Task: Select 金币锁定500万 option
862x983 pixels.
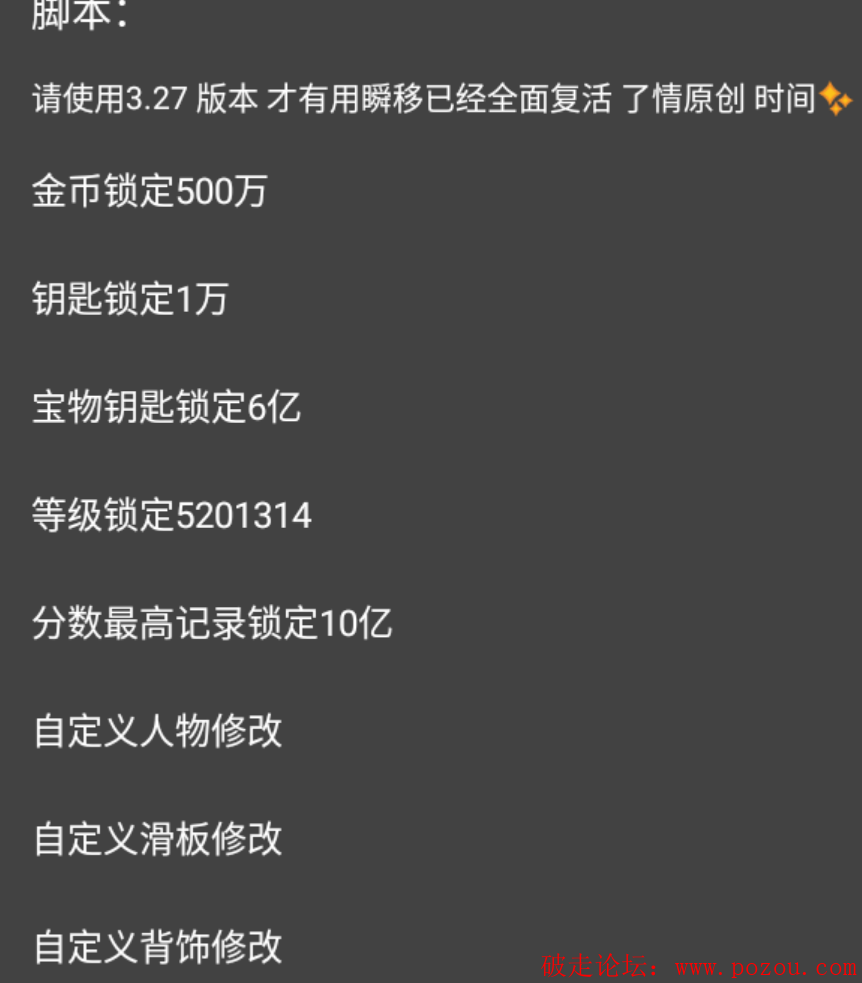Action: click(150, 191)
